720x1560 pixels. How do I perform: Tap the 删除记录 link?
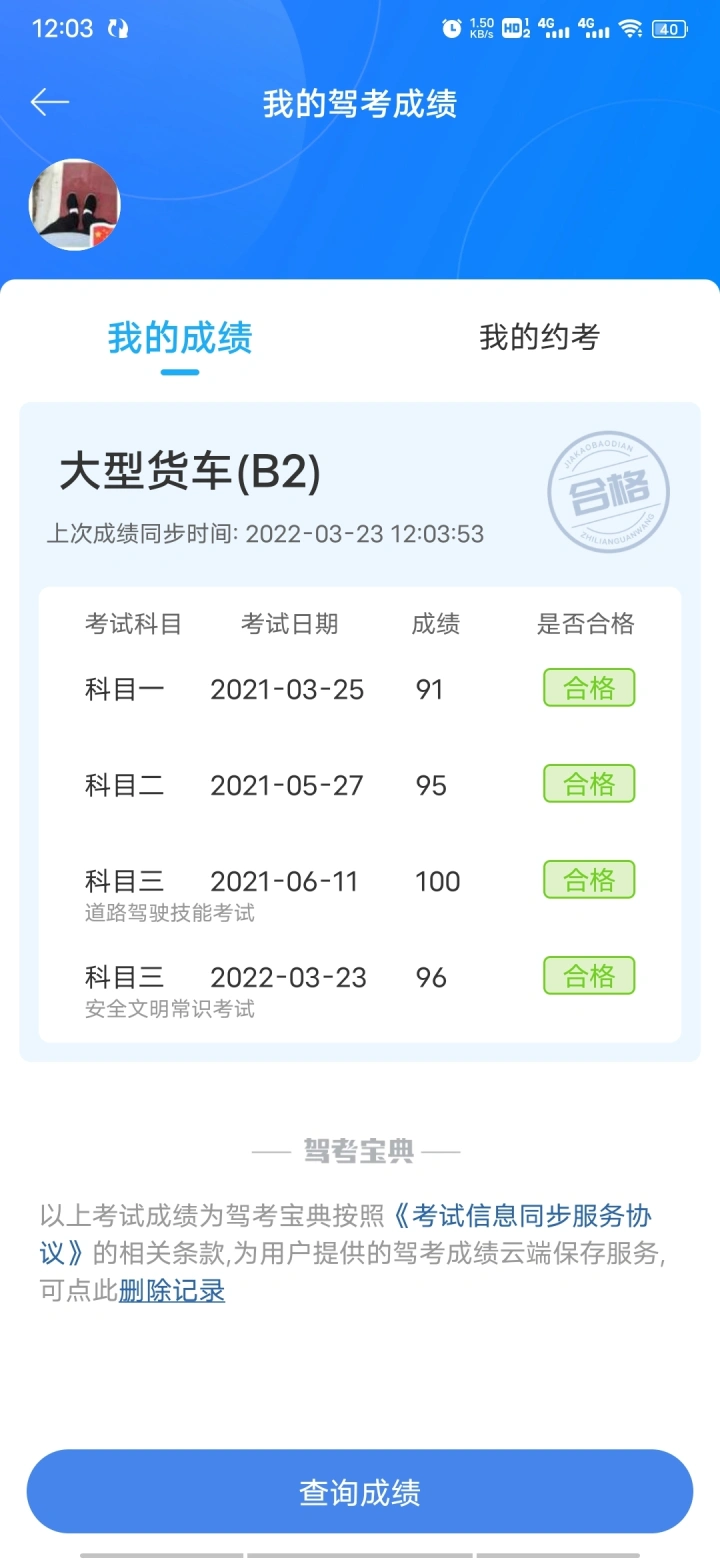pyautogui.click(x=172, y=1290)
